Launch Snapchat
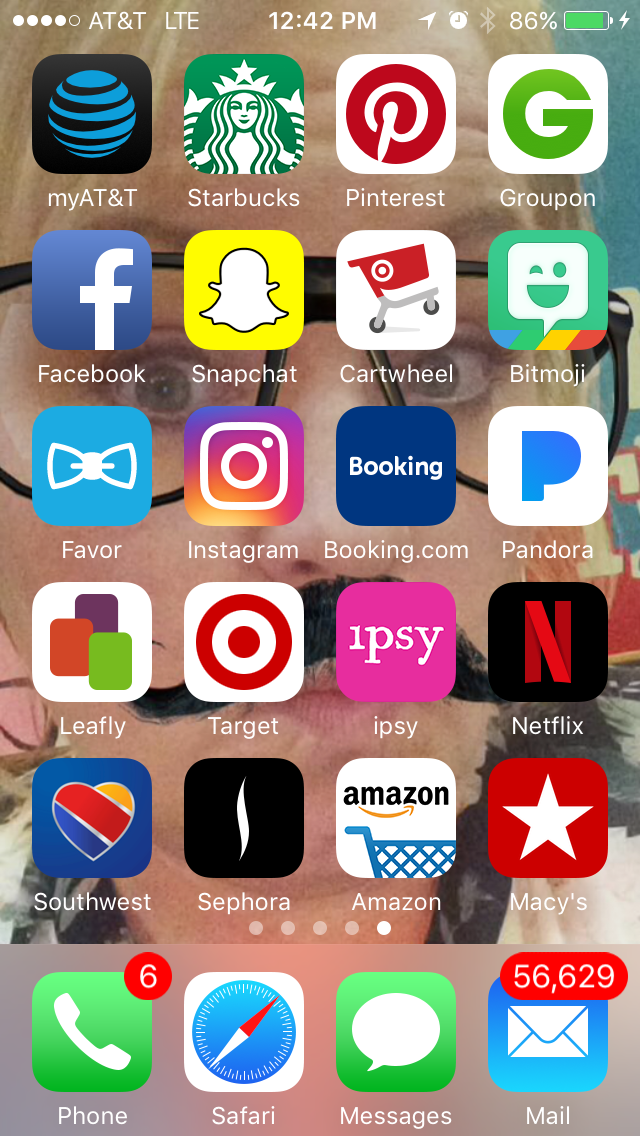This screenshot has width=640, height=1136. pyautogui.click(x=244, y=290)
